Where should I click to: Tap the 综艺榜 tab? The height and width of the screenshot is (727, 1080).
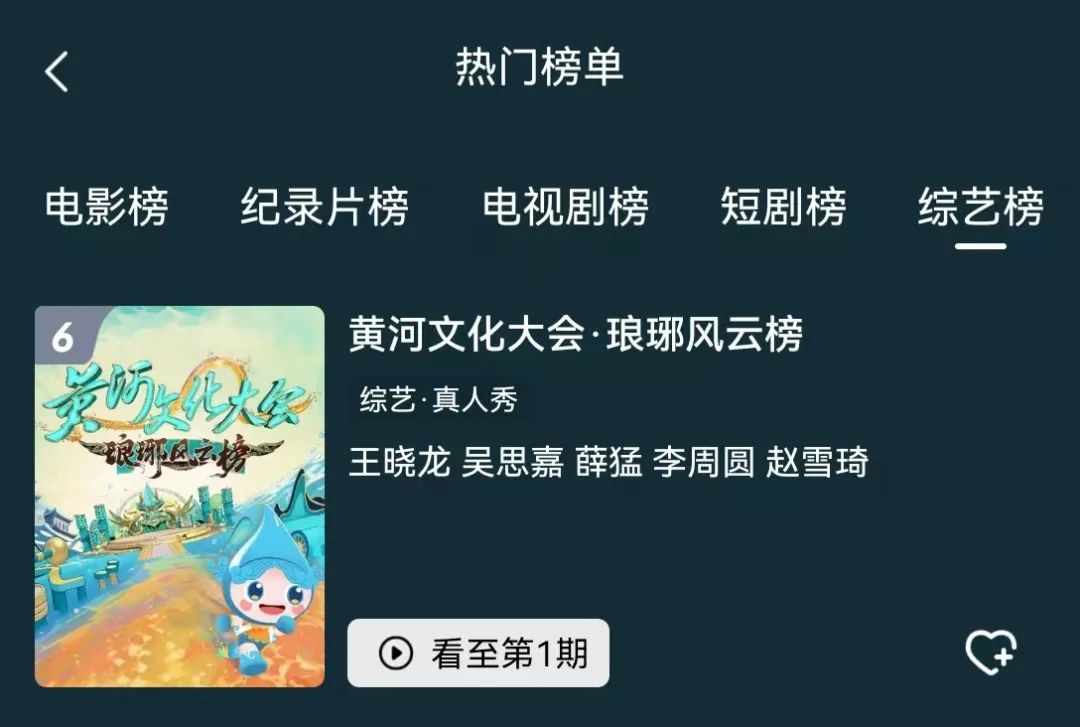(980, 208)
